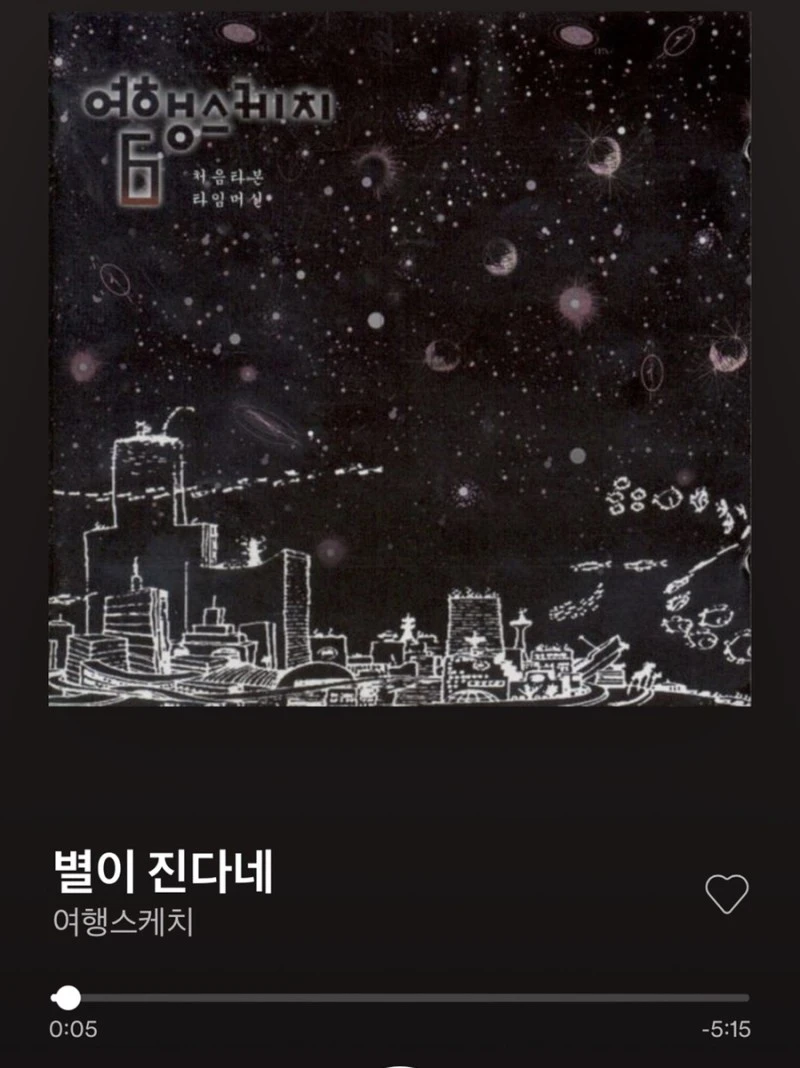Tap the playback progress bar to seek
Image resolution: width=800 pixels, height=1068 pixels.
400,997
